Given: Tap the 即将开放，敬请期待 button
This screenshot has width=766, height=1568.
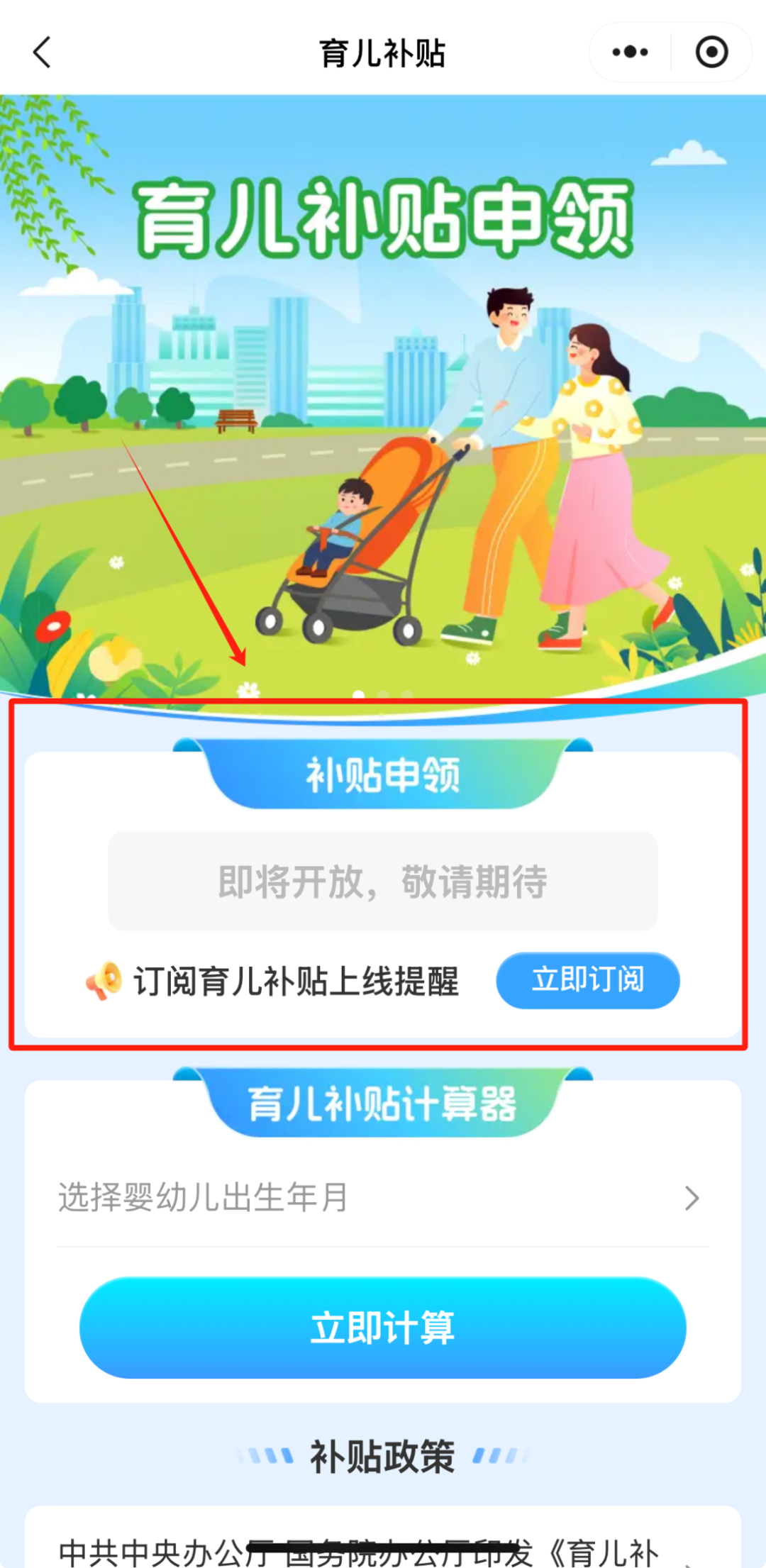Looking at the screenshot, I should click(x=383, y=881).
